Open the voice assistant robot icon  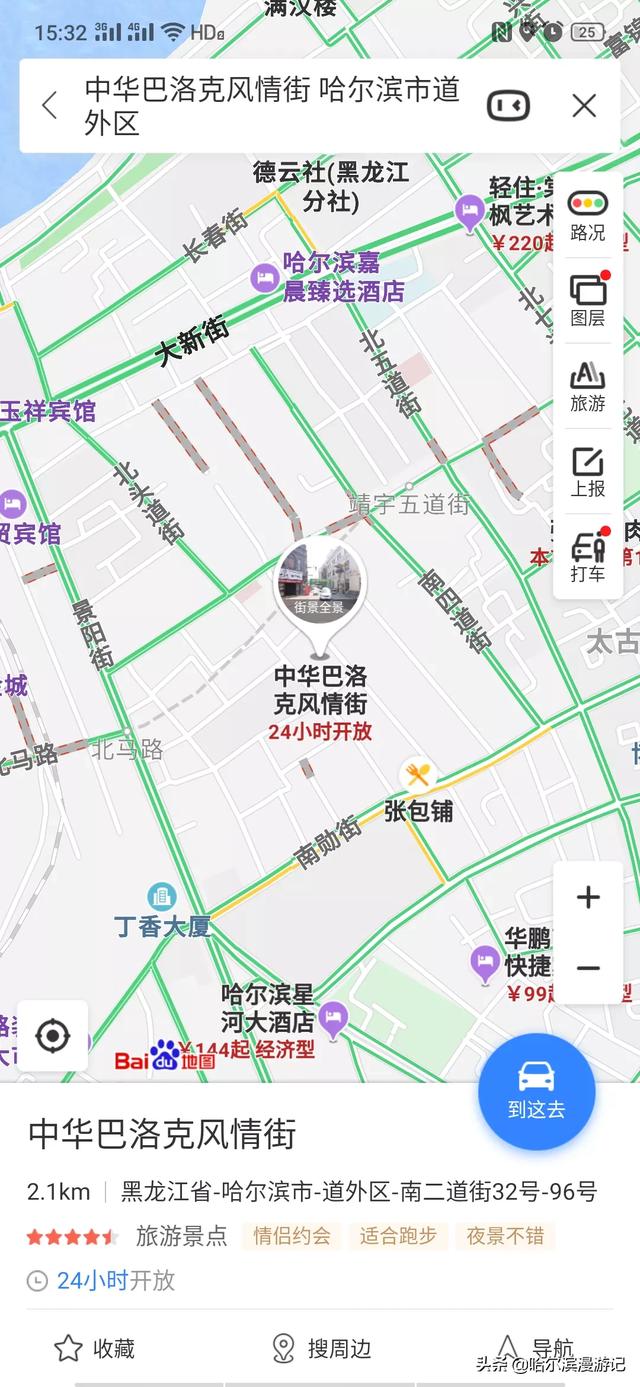(x=508, y=105)
